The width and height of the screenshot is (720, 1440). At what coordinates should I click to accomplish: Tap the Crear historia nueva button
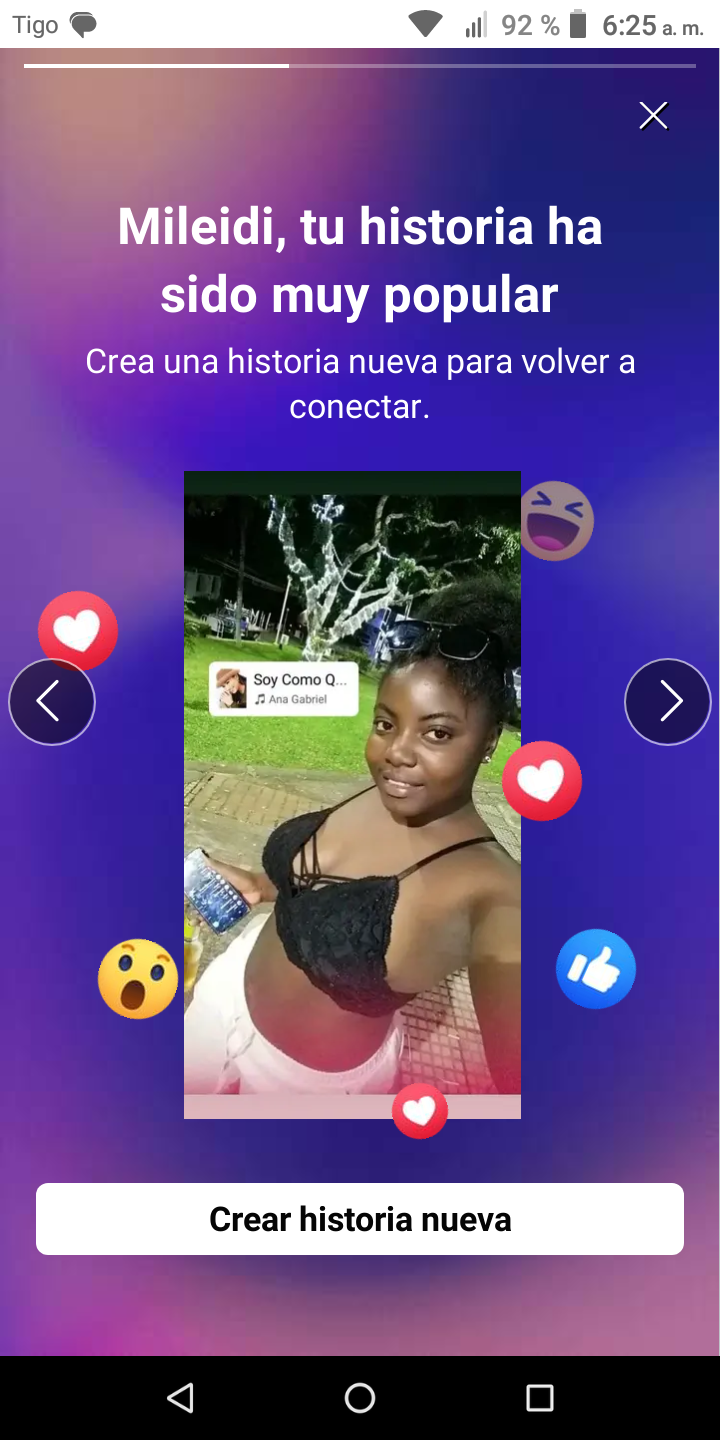[360, 1219]
